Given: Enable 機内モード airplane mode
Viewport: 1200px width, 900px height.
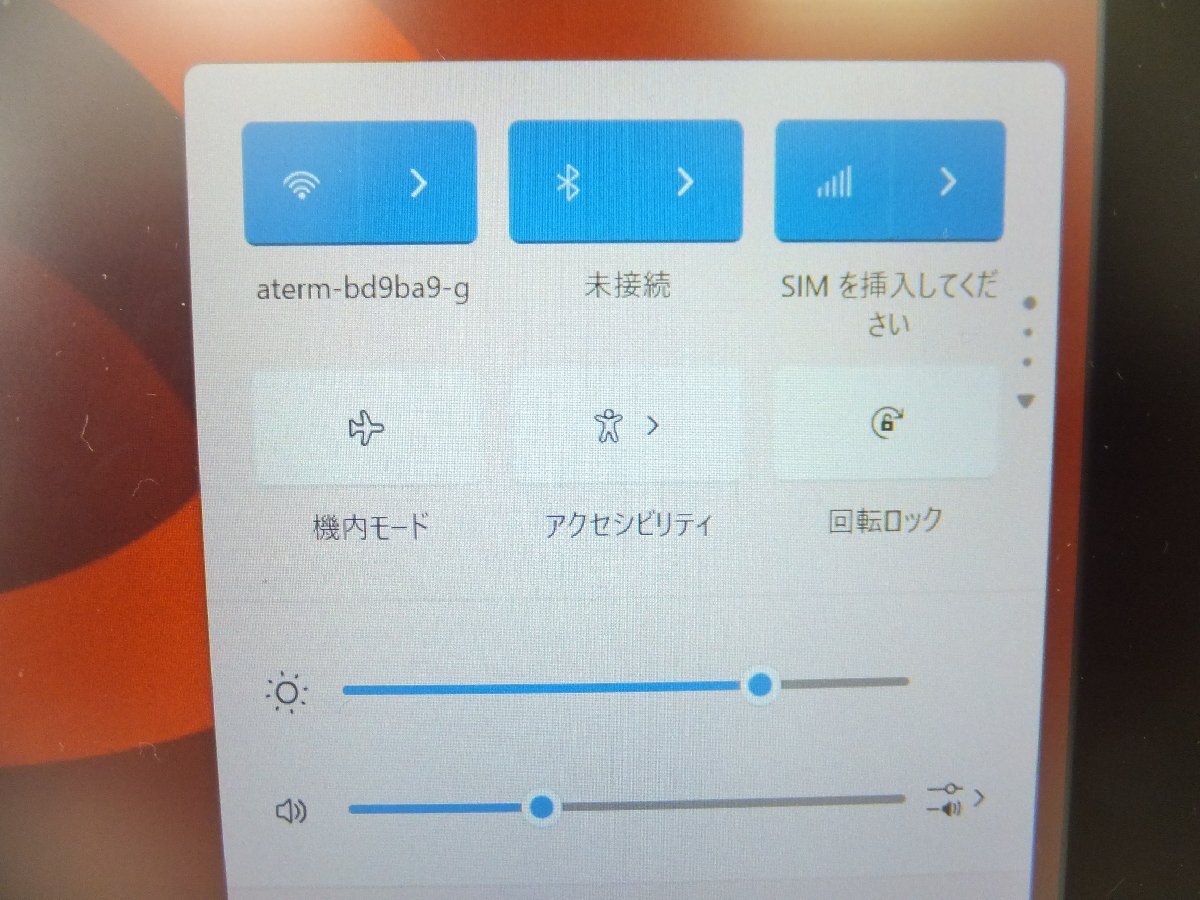Looking at the screenshot, I should coord(366,430).
